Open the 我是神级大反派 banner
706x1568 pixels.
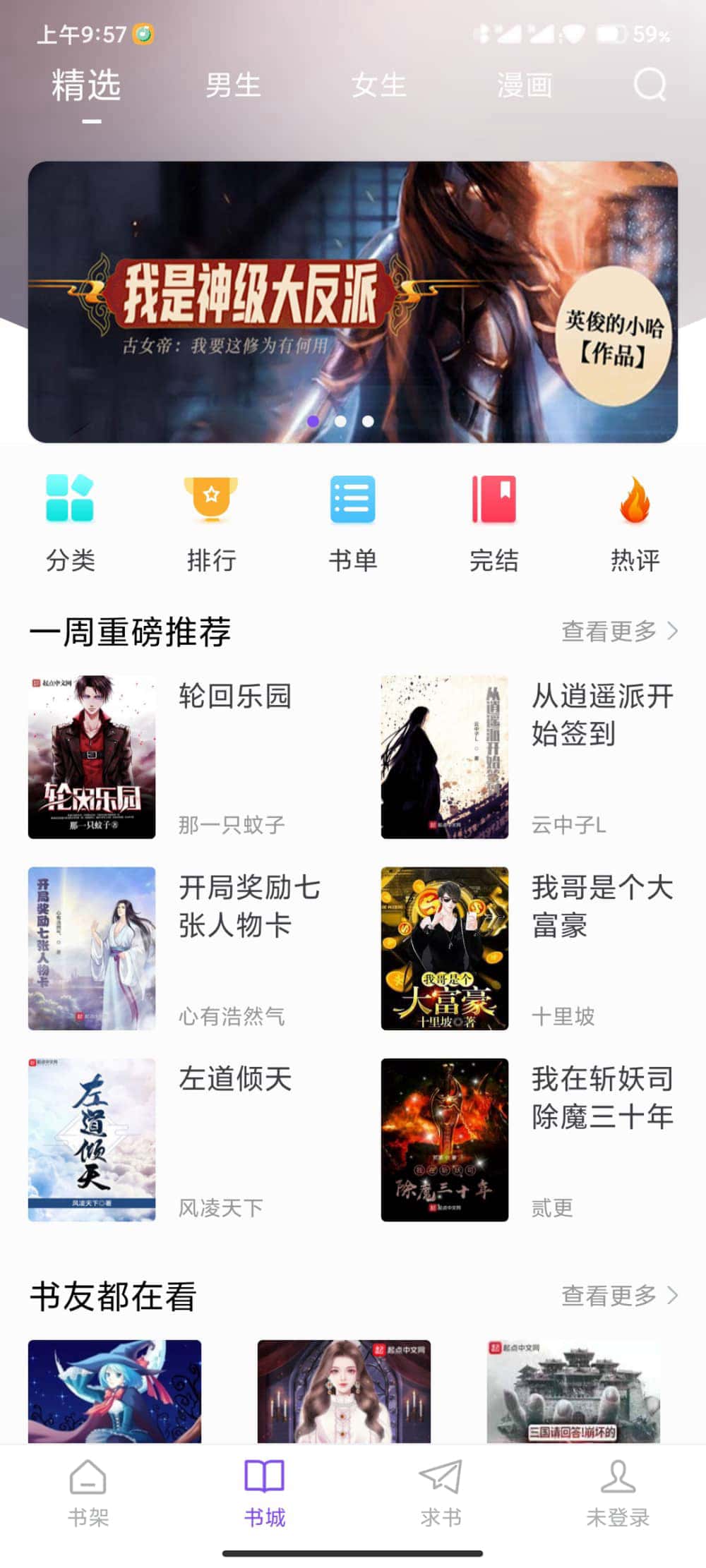click(353, 302)
